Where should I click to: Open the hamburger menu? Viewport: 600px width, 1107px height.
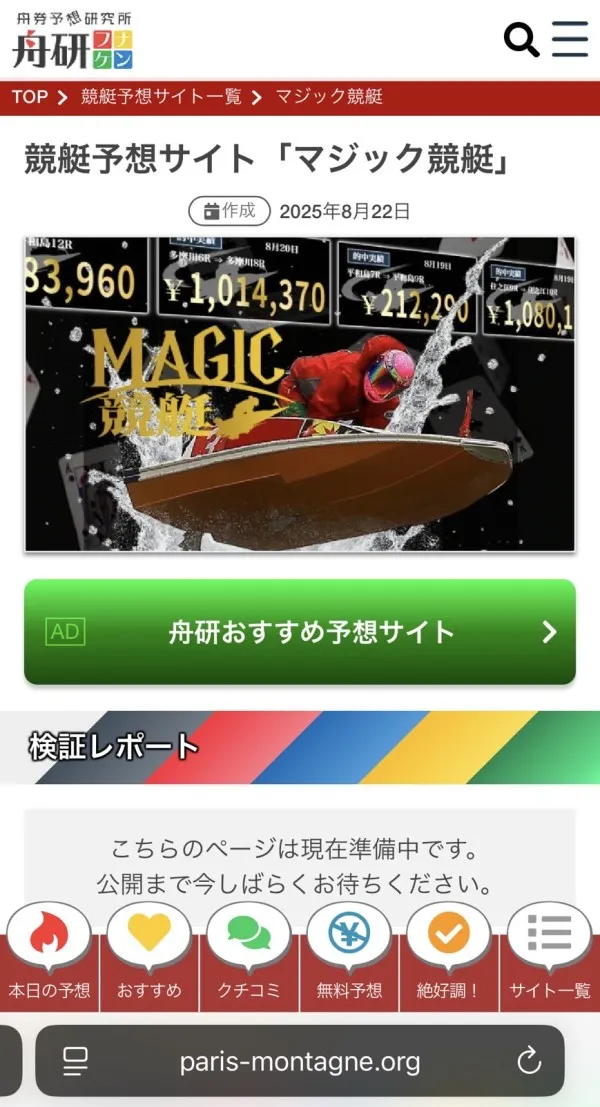[x=570, y=39]
